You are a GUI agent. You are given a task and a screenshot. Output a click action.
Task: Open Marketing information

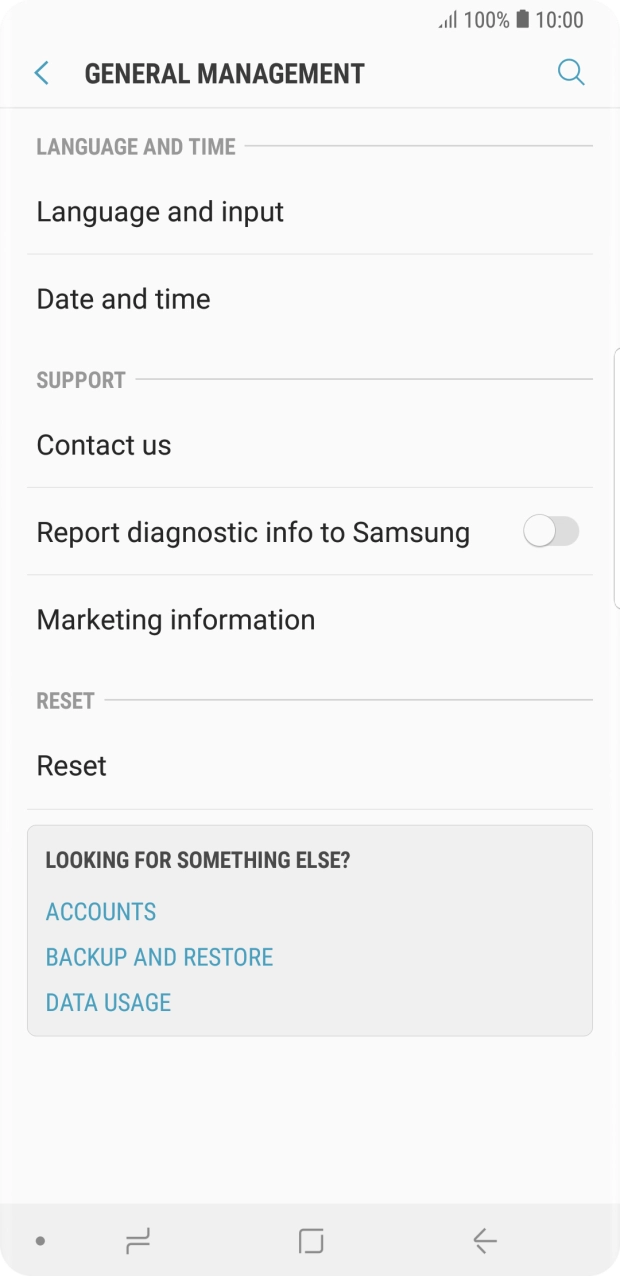(x=176, y=620)
